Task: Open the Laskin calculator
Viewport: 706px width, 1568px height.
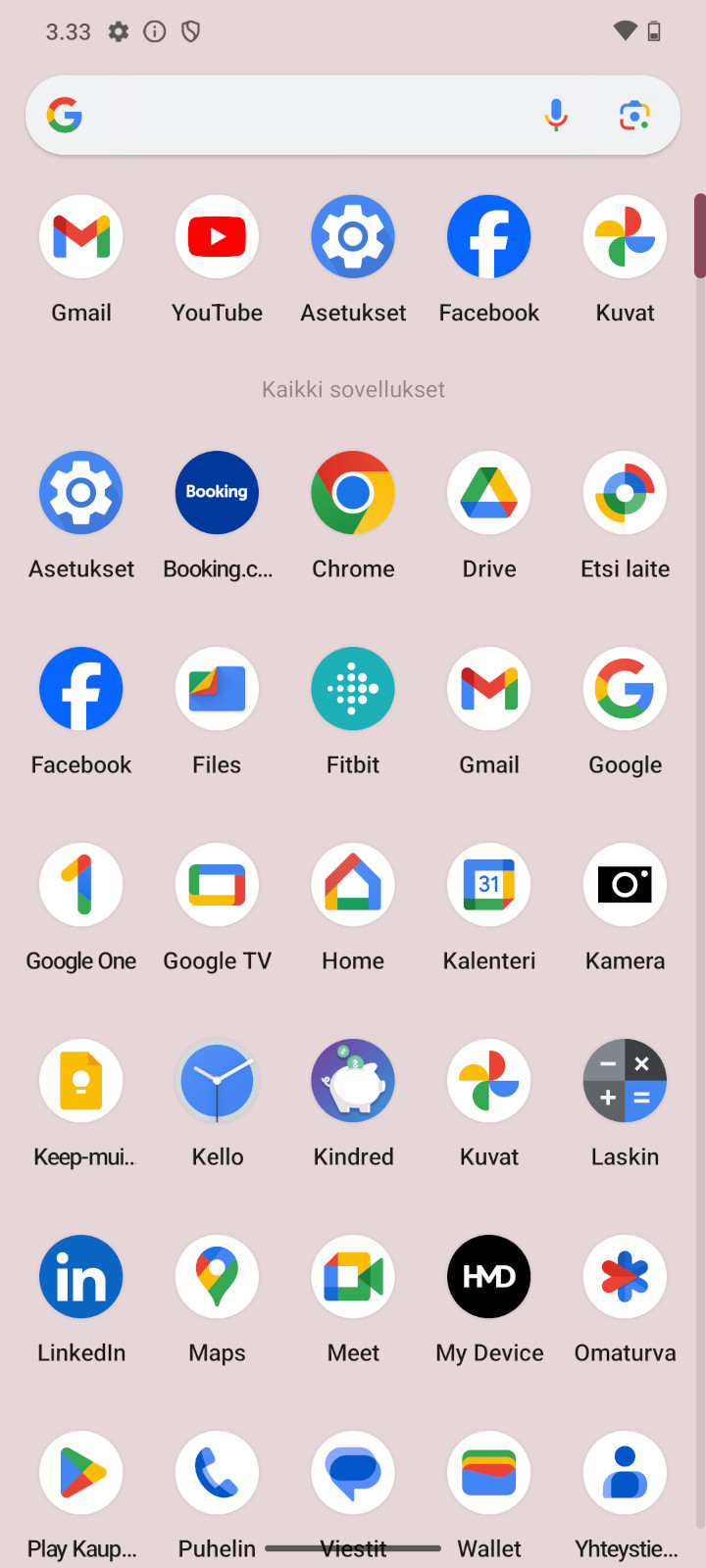Action: (x=625, y=1081)
